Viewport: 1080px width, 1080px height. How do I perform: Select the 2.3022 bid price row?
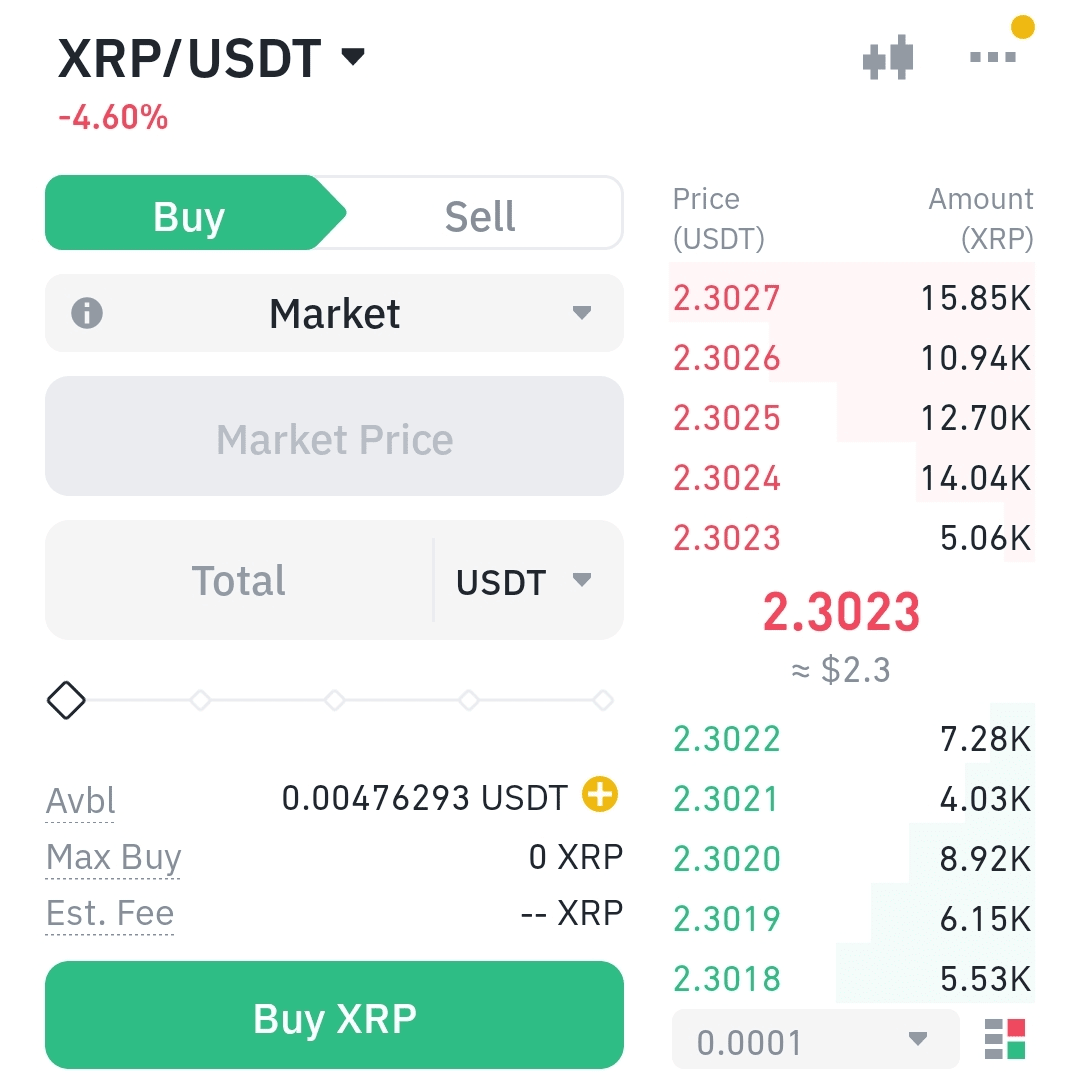point(852,739)
